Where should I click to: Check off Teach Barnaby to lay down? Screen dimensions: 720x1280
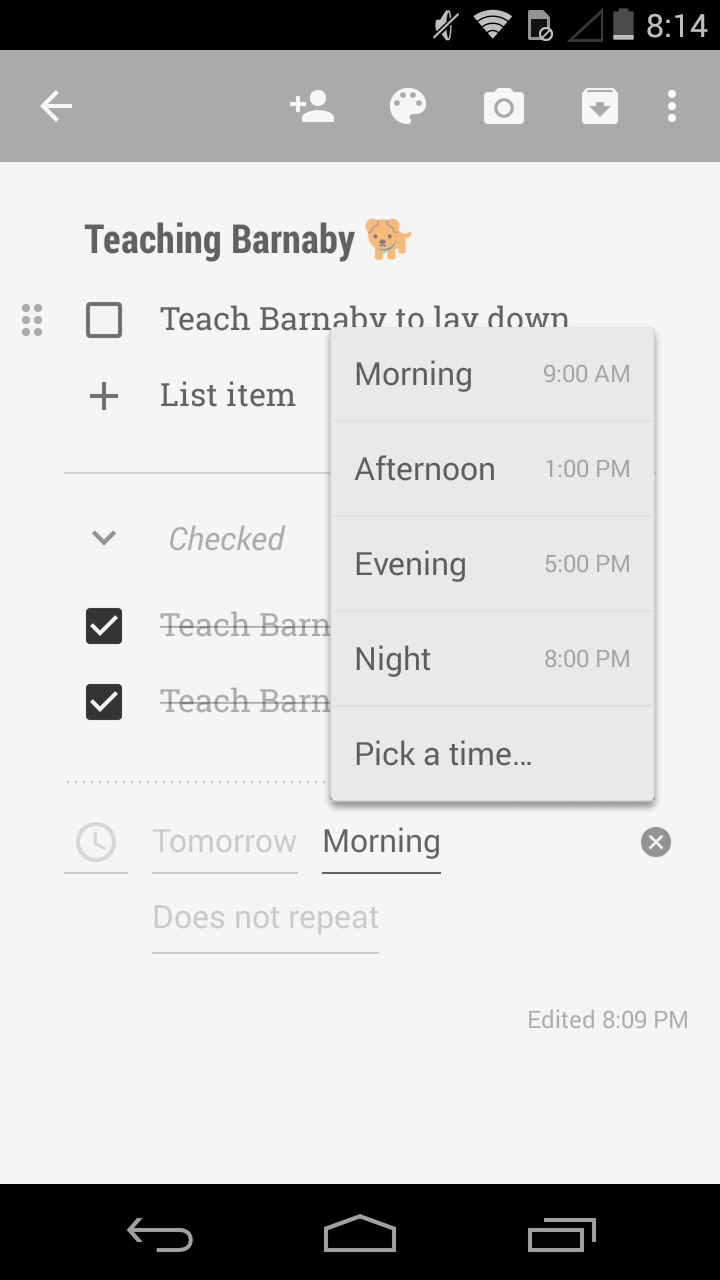coord(104,321)
